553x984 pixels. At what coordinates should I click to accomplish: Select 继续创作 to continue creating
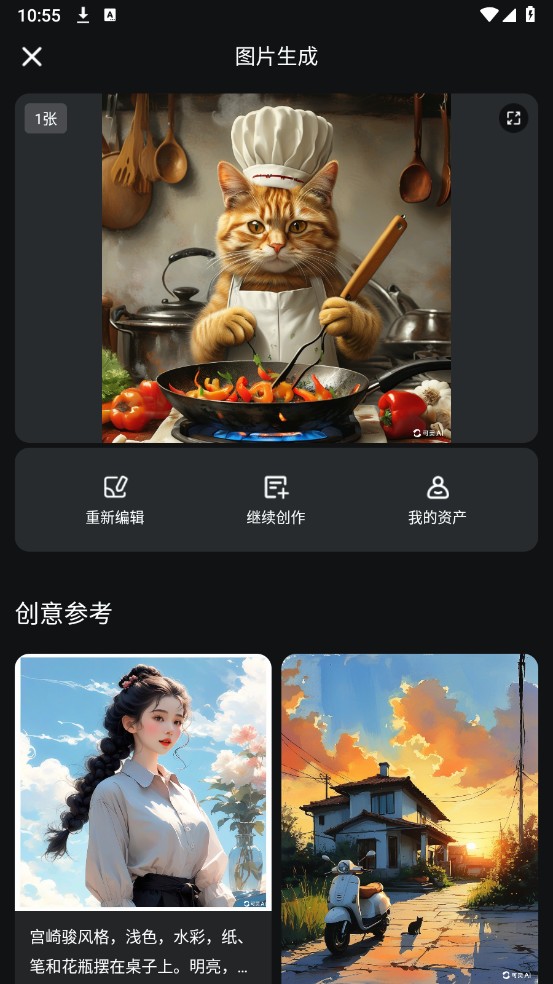pos(276,500)
